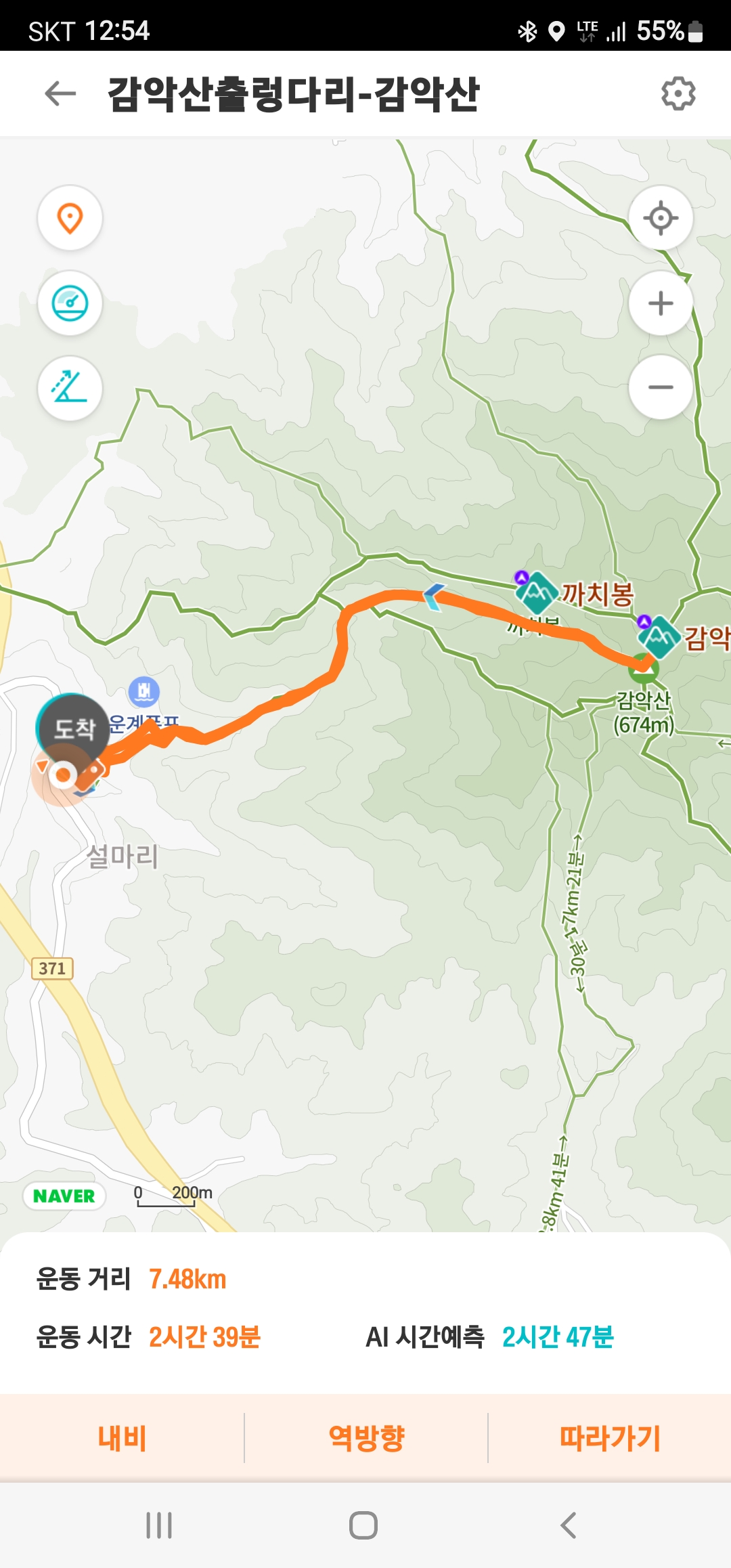The width and height of the screenshot is (731, 1568).
Task: Zoom out with the minus button
Action: 661,387
